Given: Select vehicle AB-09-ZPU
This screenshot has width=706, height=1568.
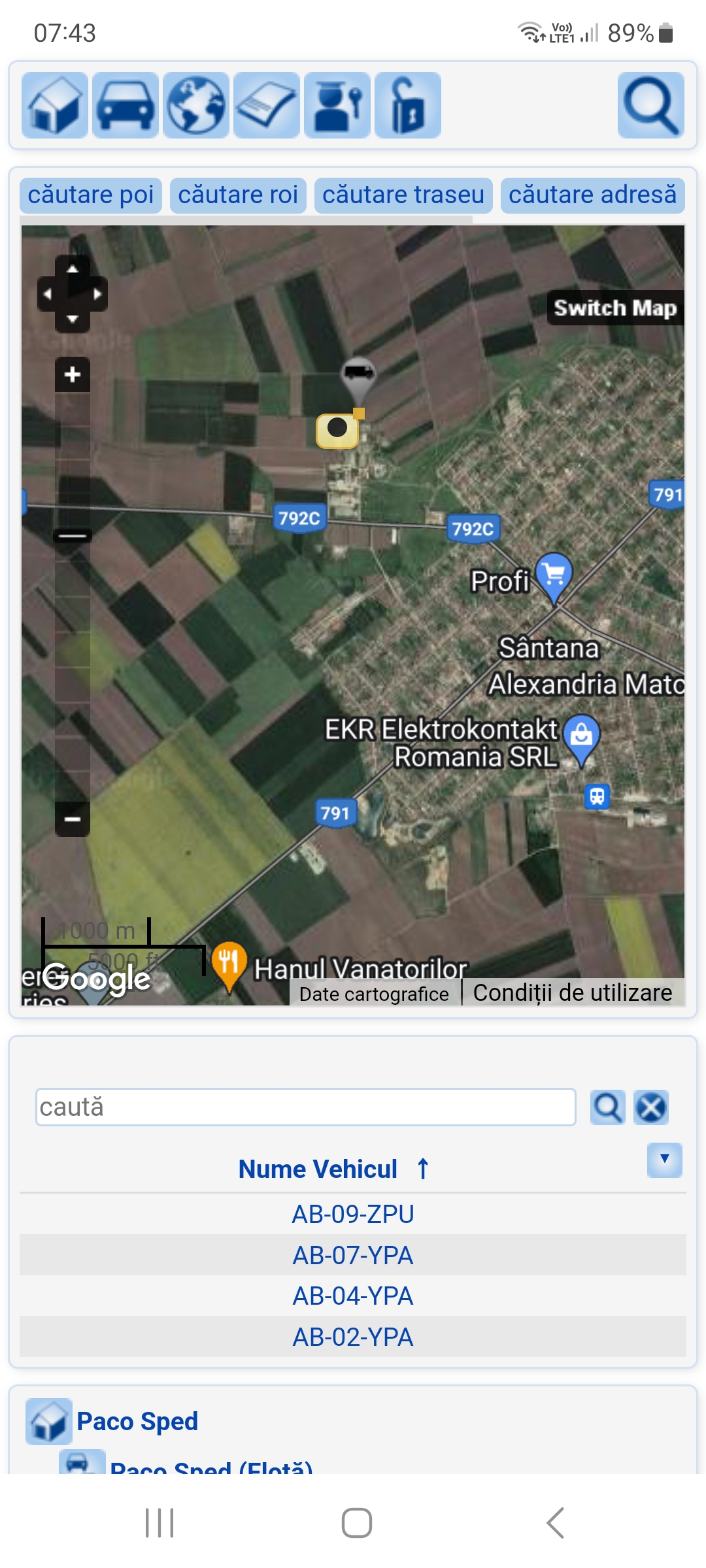Looking at the screenshot, I should [x=353, y=1214].
